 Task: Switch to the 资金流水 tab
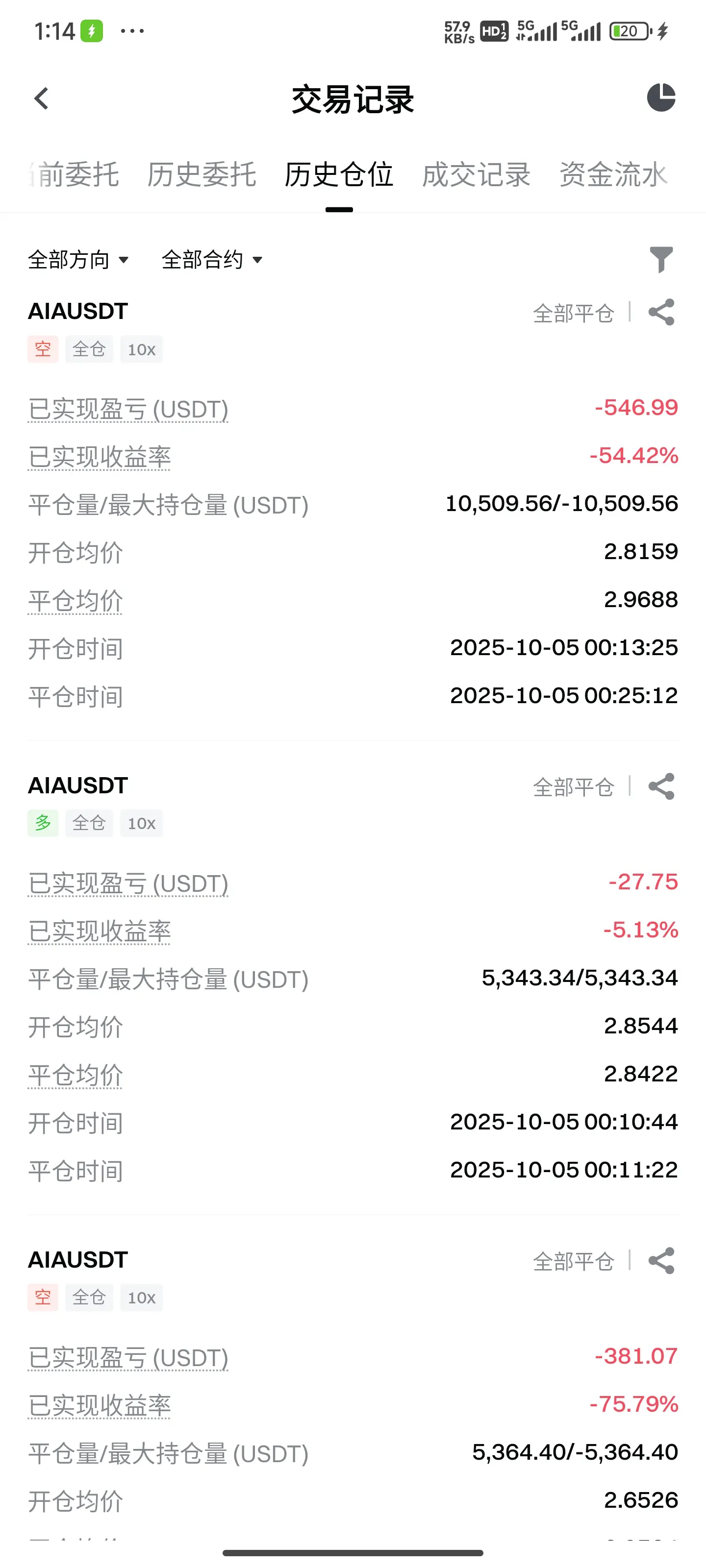[613, 175]
